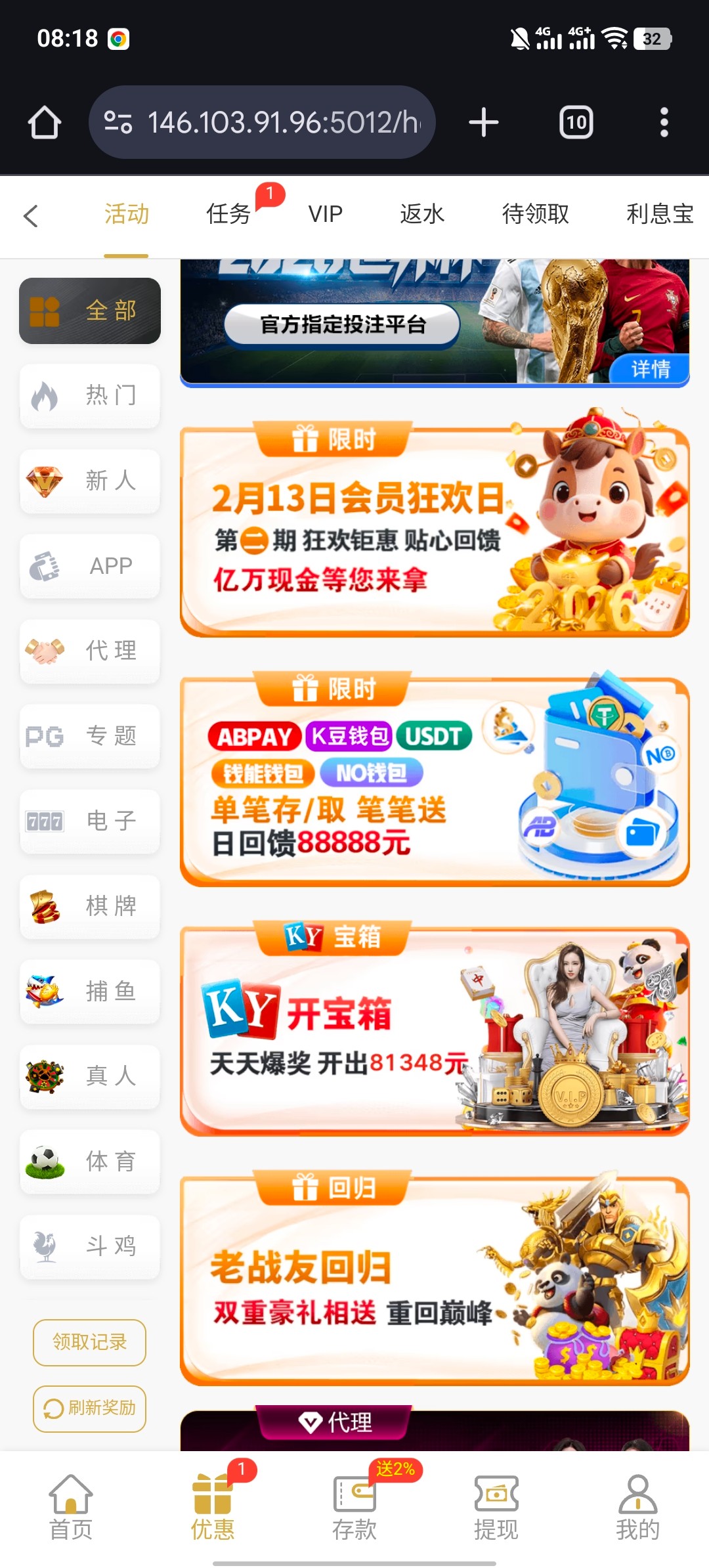Show 捕鱼 category promotions
Screen dimensions: 709x1568
click(90, 991)
